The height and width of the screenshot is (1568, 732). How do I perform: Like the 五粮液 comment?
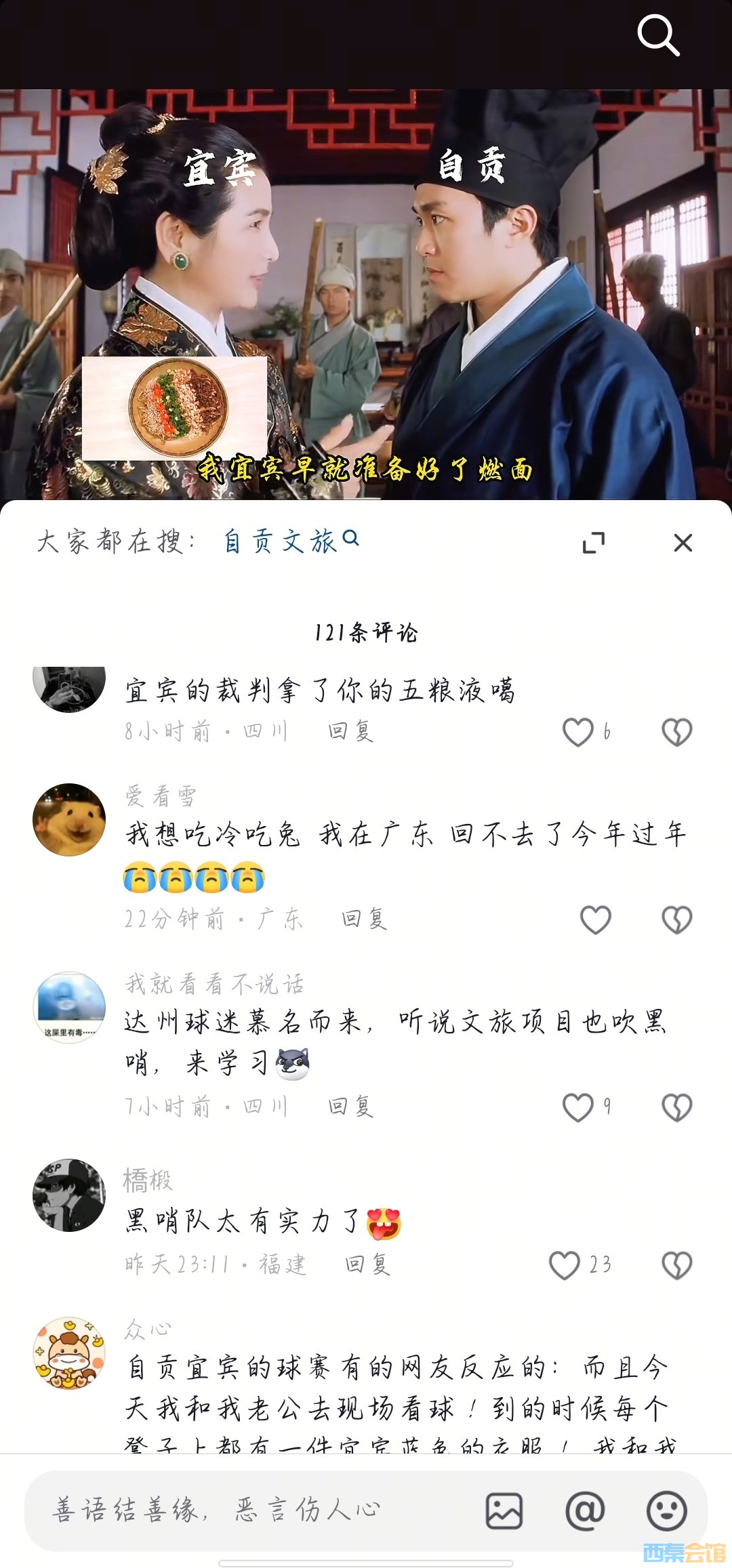coord(578,732)
